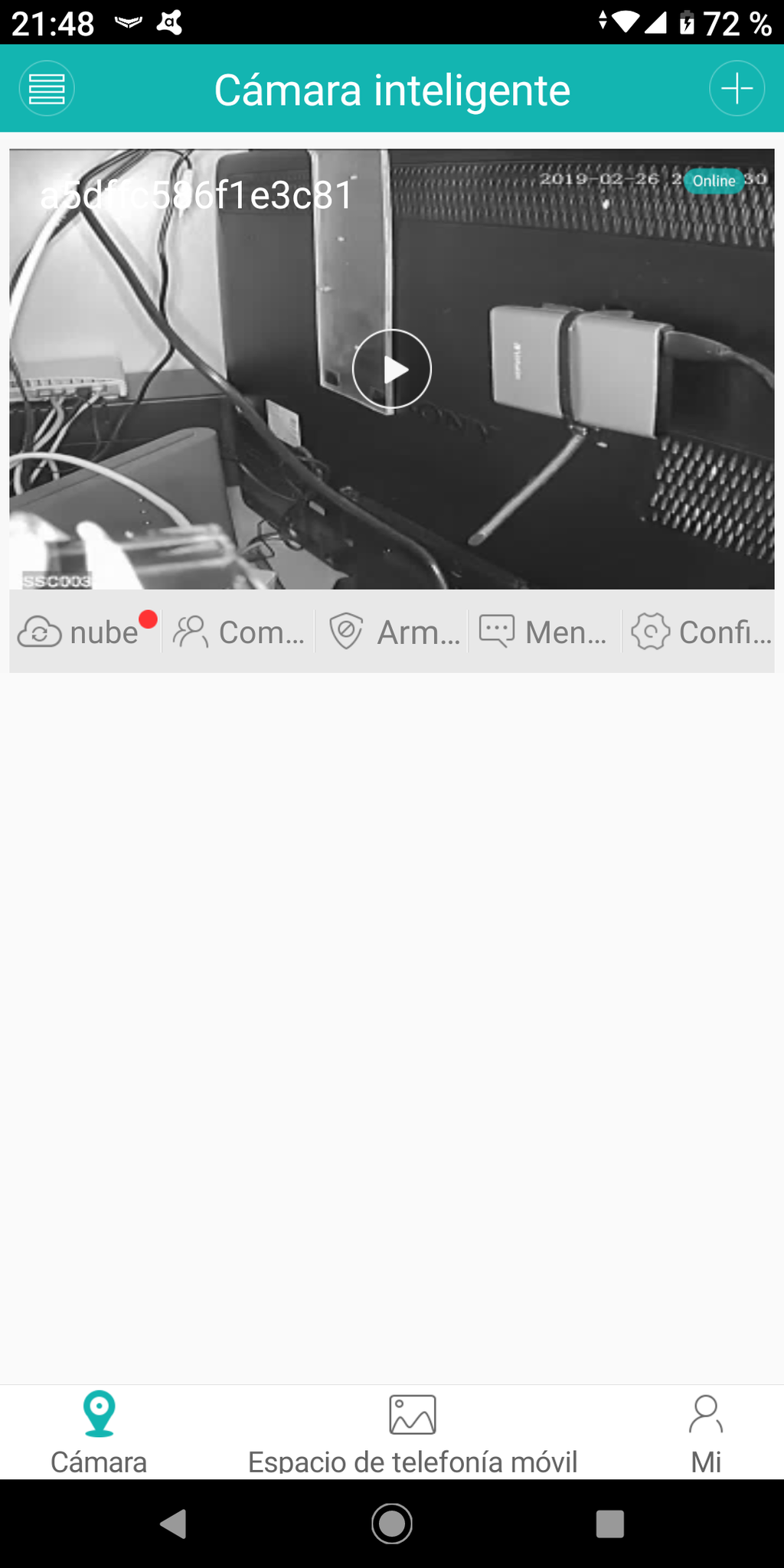Open the Com... sharing option
This screenshot has width=784, height=1568.
point(239,632)
